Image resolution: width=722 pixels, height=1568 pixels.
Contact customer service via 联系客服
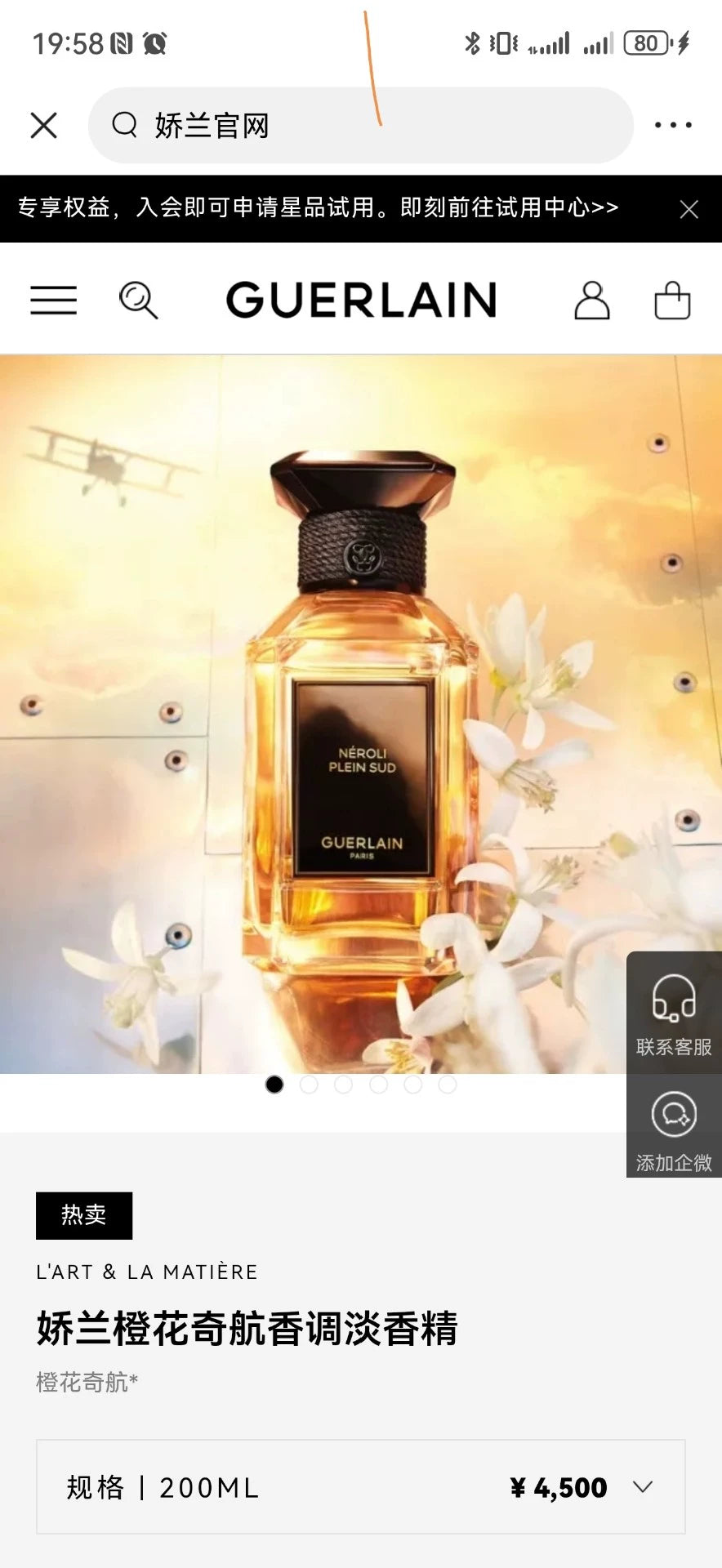point(674,1013)
